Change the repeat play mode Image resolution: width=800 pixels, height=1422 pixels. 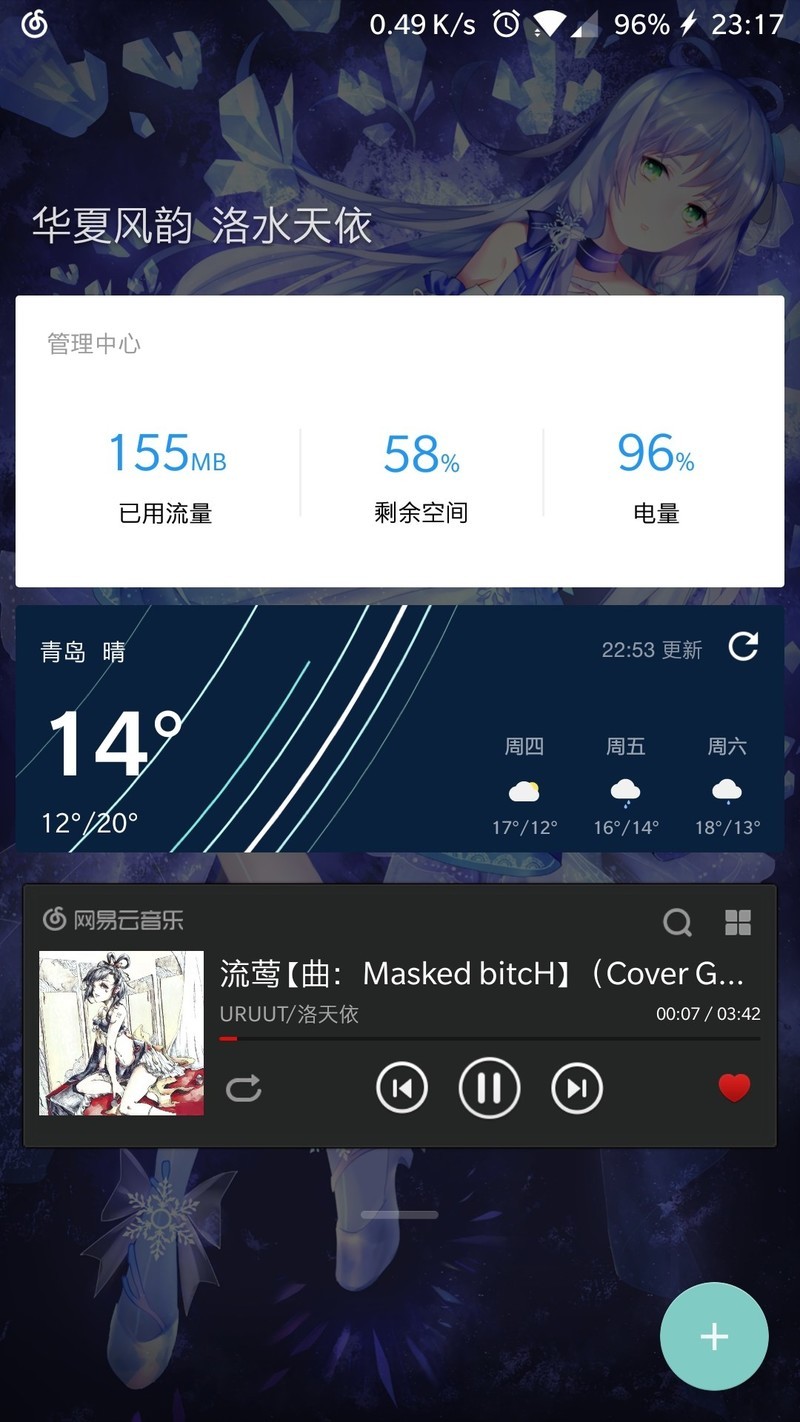pos(245,1088)
